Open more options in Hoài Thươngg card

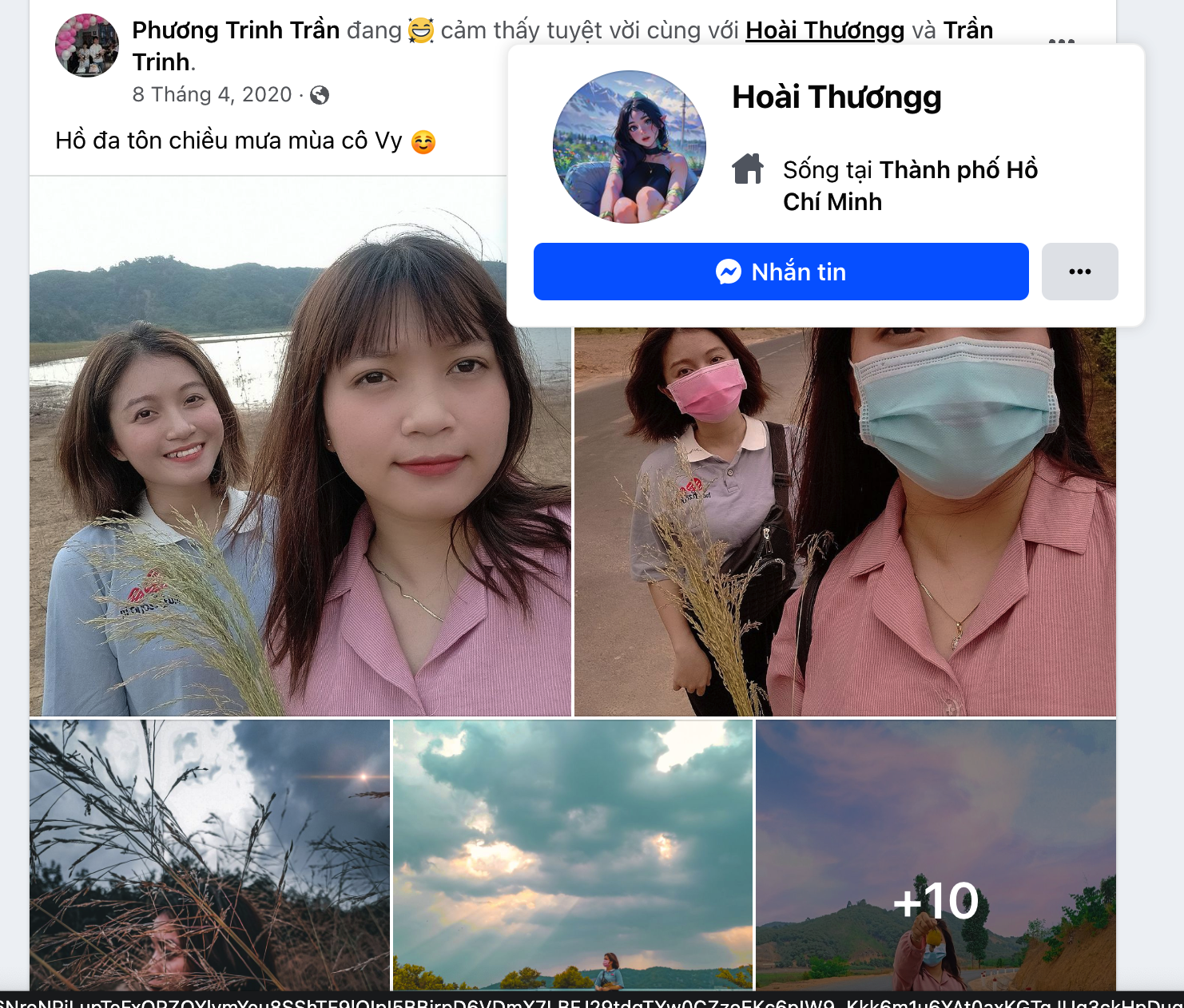coord(1079,272)
